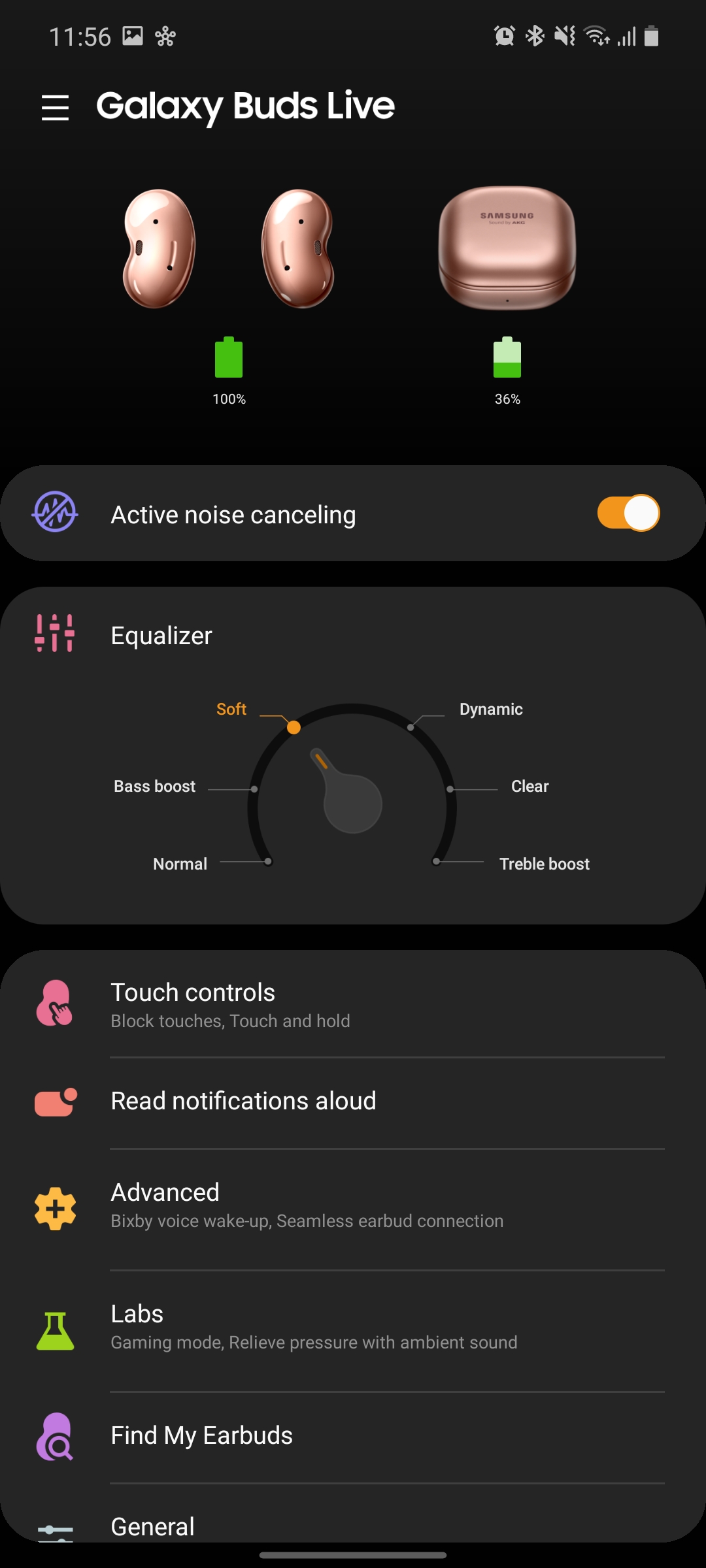Turn off Active noise canceling switch

(628, 514)
